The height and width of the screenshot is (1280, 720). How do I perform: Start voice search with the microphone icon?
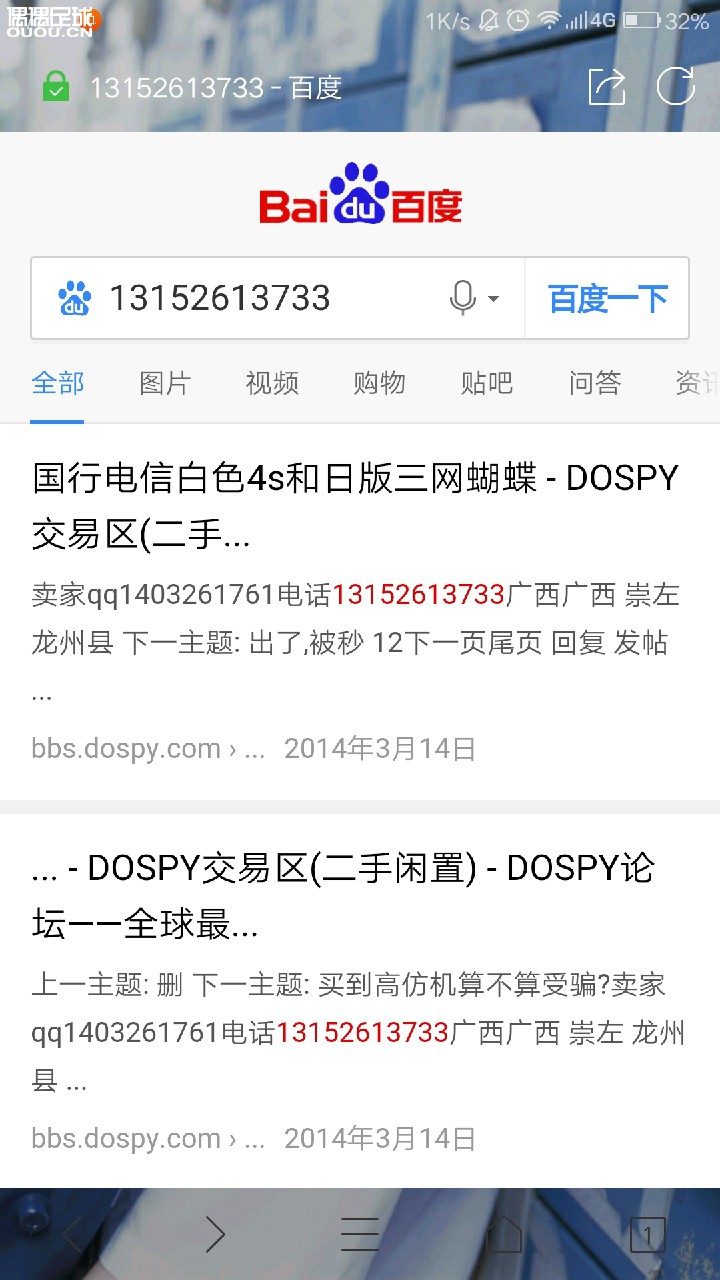[463, 298]
